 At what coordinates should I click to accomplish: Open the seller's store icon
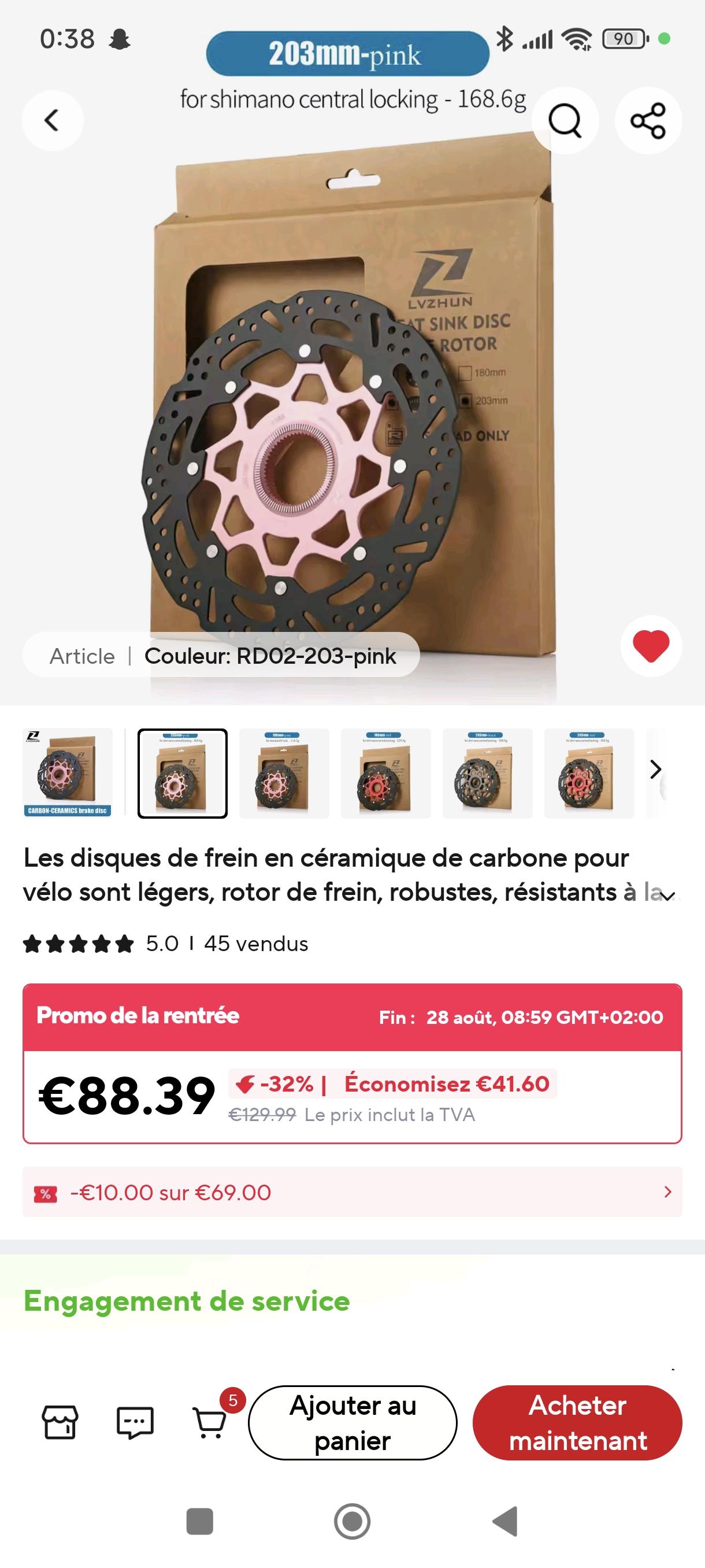pyautogui.click(x=60, y=1422)
